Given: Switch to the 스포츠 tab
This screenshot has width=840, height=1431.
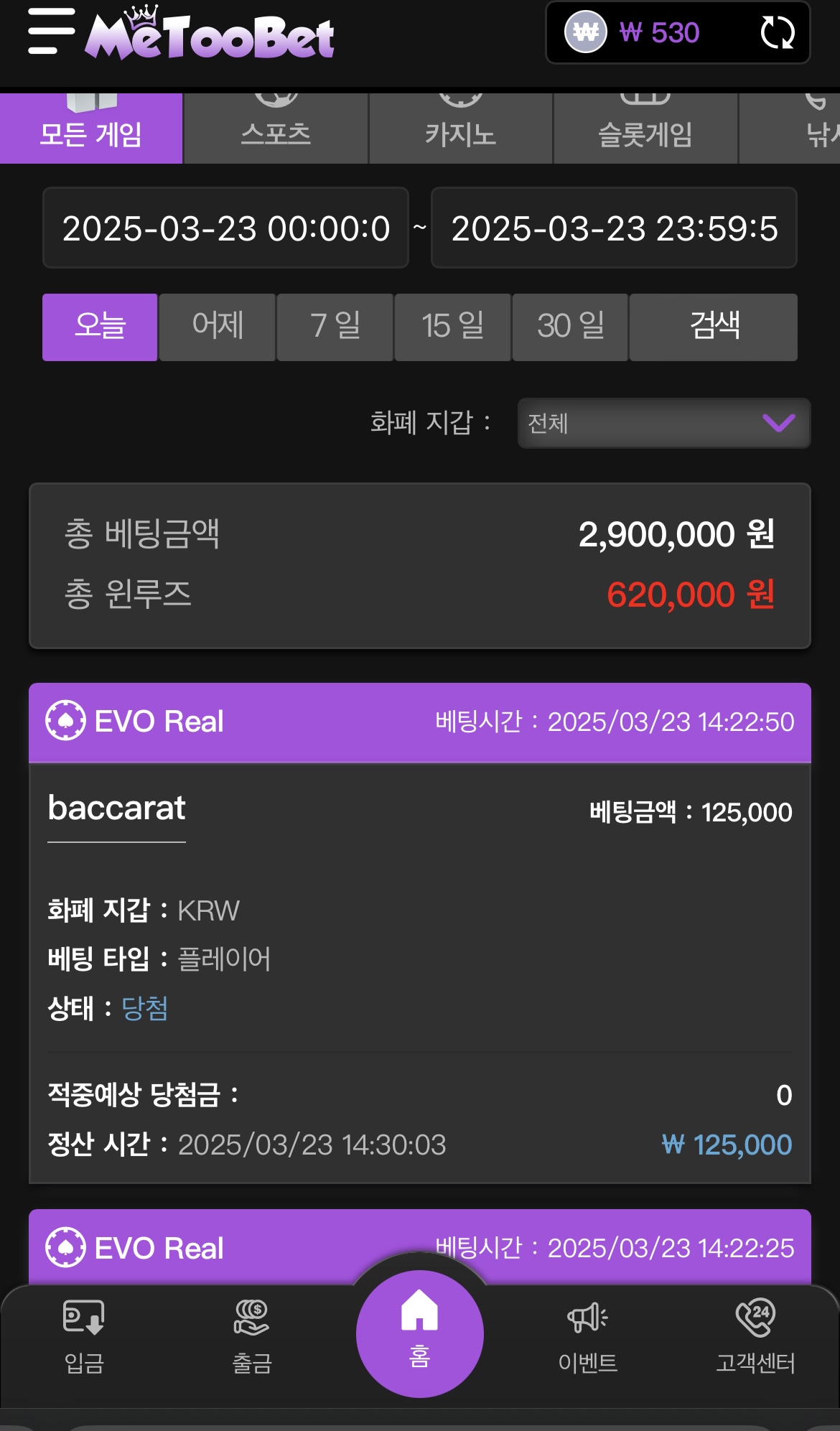Looking at the screenshot, I should point(276,129).
